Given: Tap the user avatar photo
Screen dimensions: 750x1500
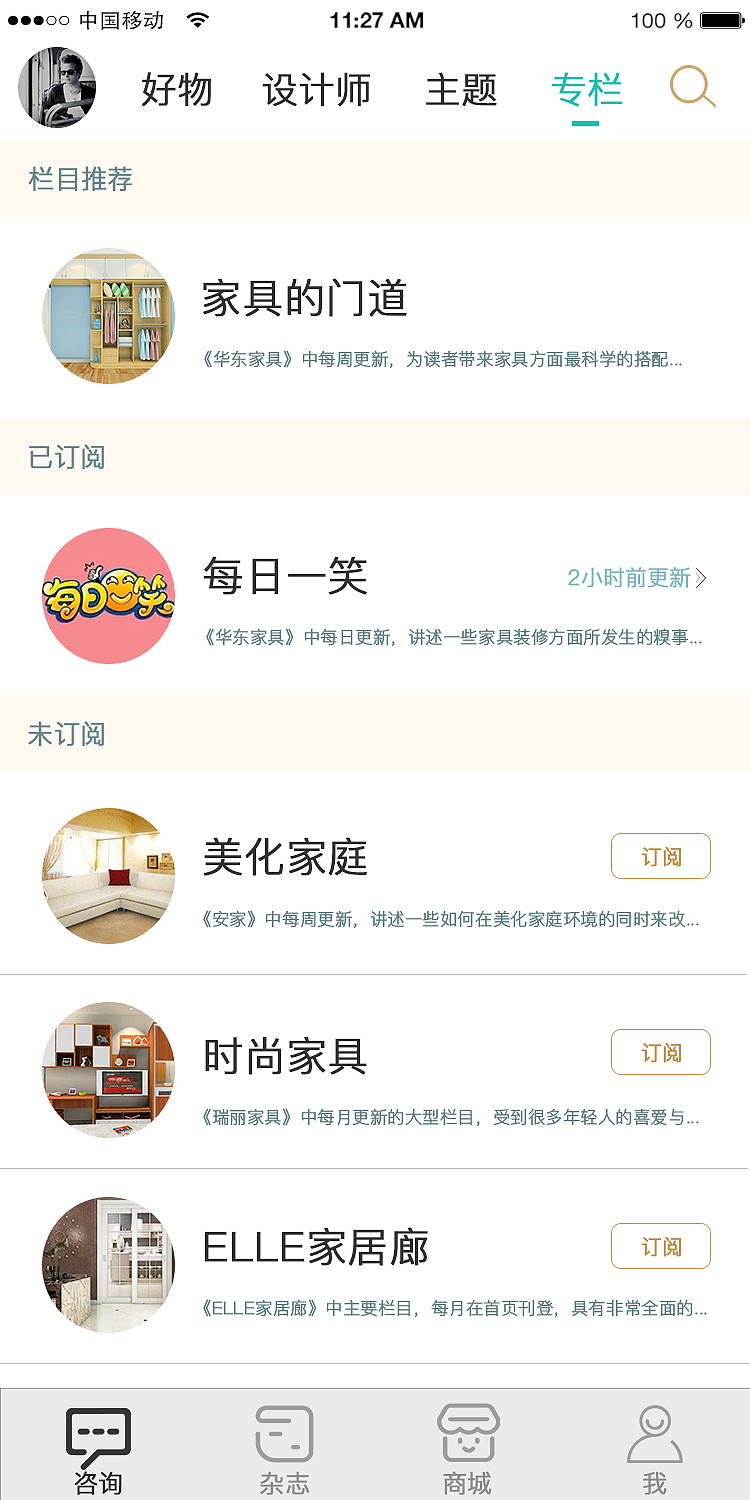Looking at the screenshot, I should (57, 88).
